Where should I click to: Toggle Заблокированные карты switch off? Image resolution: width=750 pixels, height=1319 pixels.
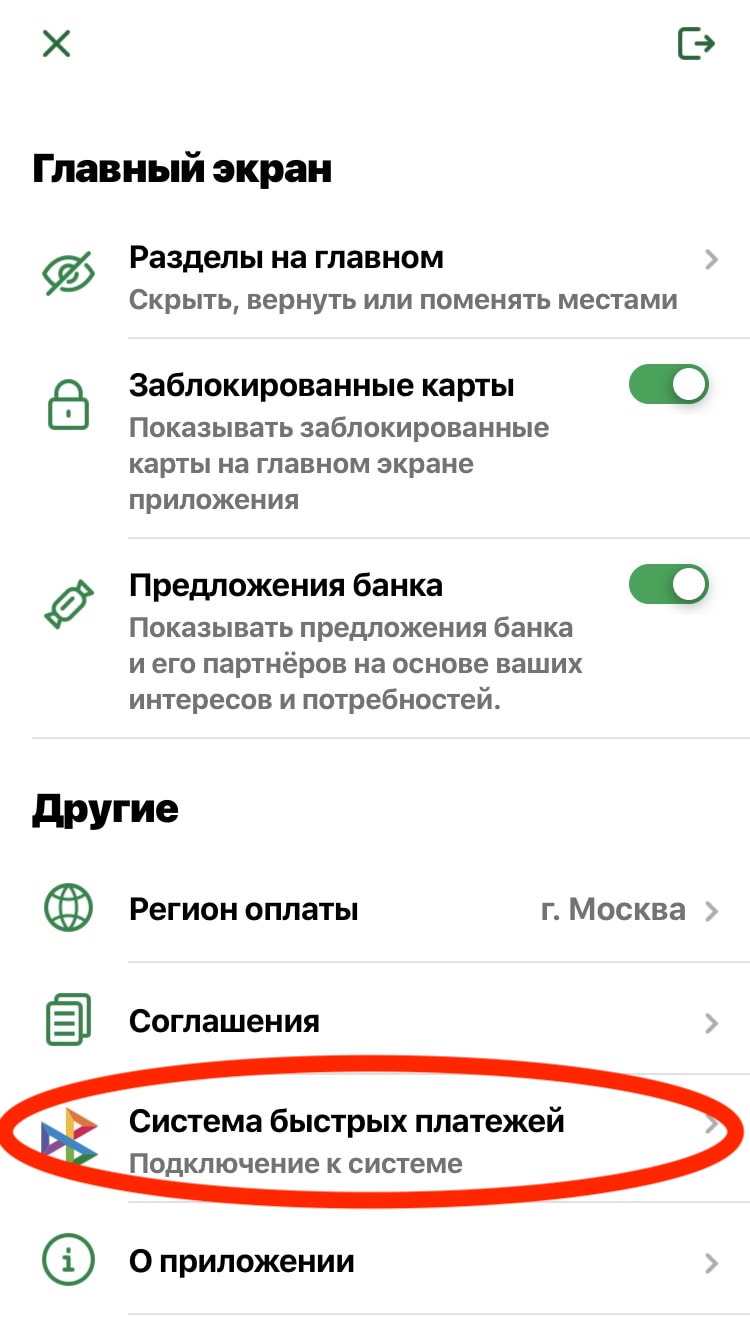[x=668, y=385]
